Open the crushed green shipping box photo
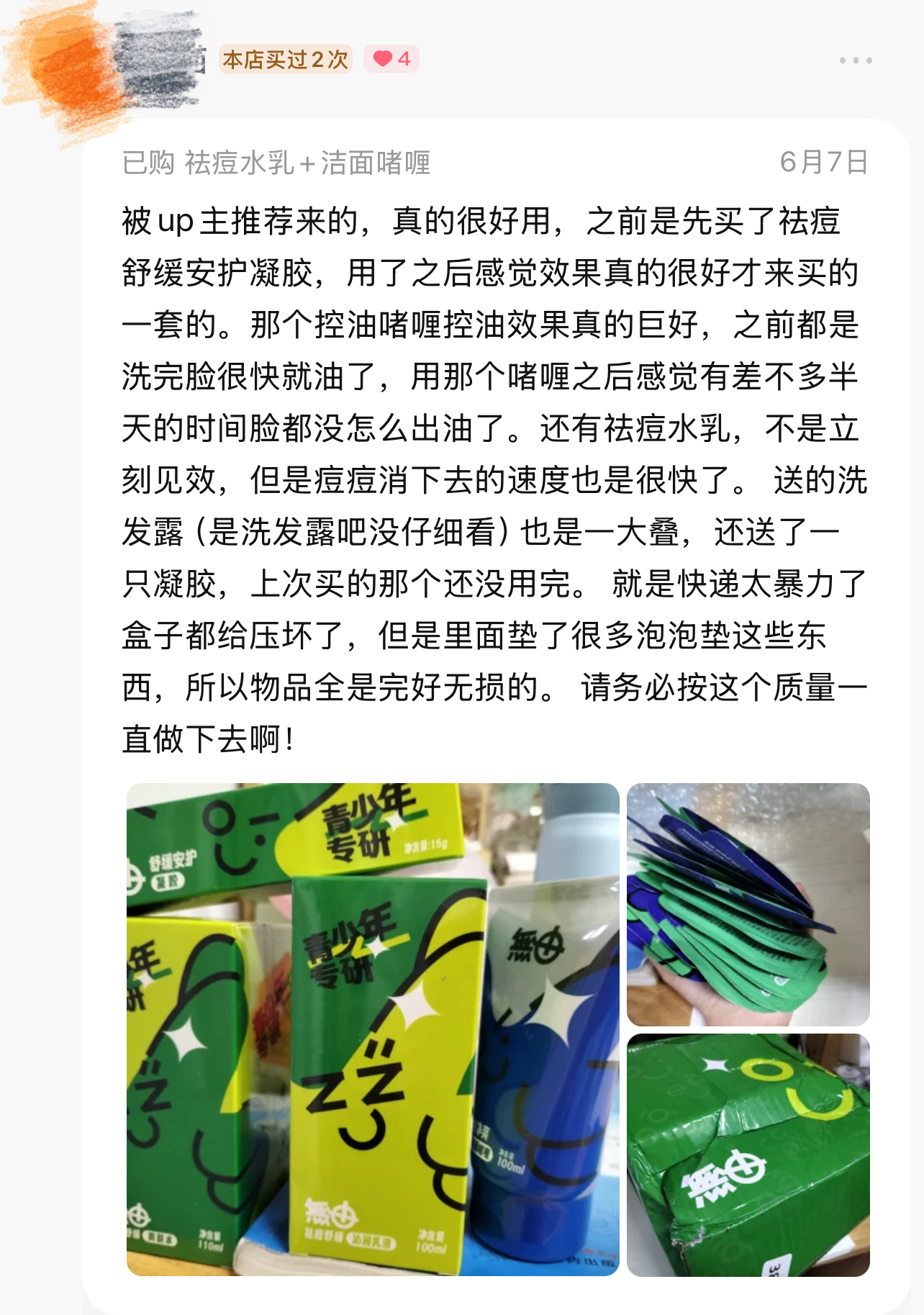The width and height of the screenshot is (924, 1315). pos(748,1154)
